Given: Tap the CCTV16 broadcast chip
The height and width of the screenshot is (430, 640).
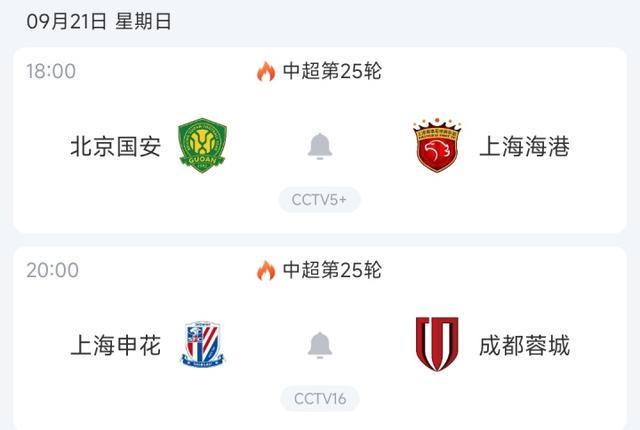Looking at the screenshot, I should 319,398.
